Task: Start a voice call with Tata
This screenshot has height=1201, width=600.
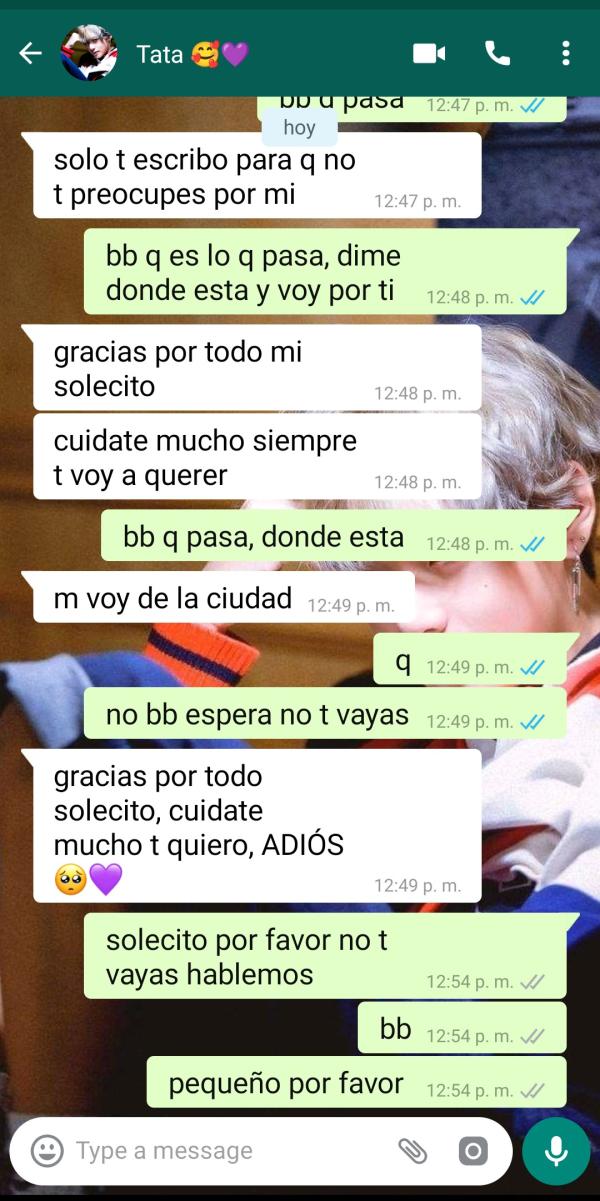Action: pyautogui.click(x=497, y=54)
